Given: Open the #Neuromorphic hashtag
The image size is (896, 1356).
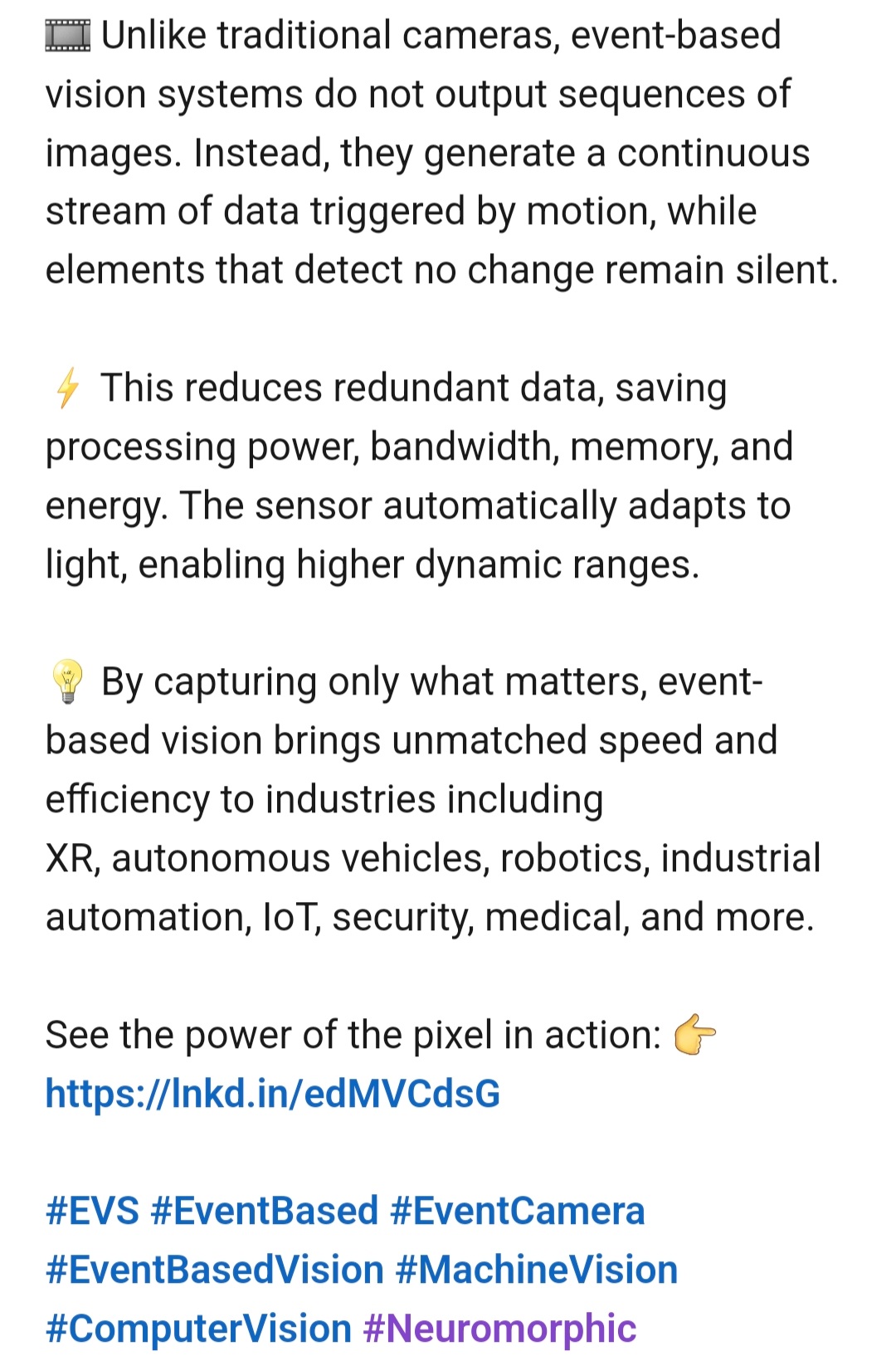Looking at the screenshot, I should 499,1329.
